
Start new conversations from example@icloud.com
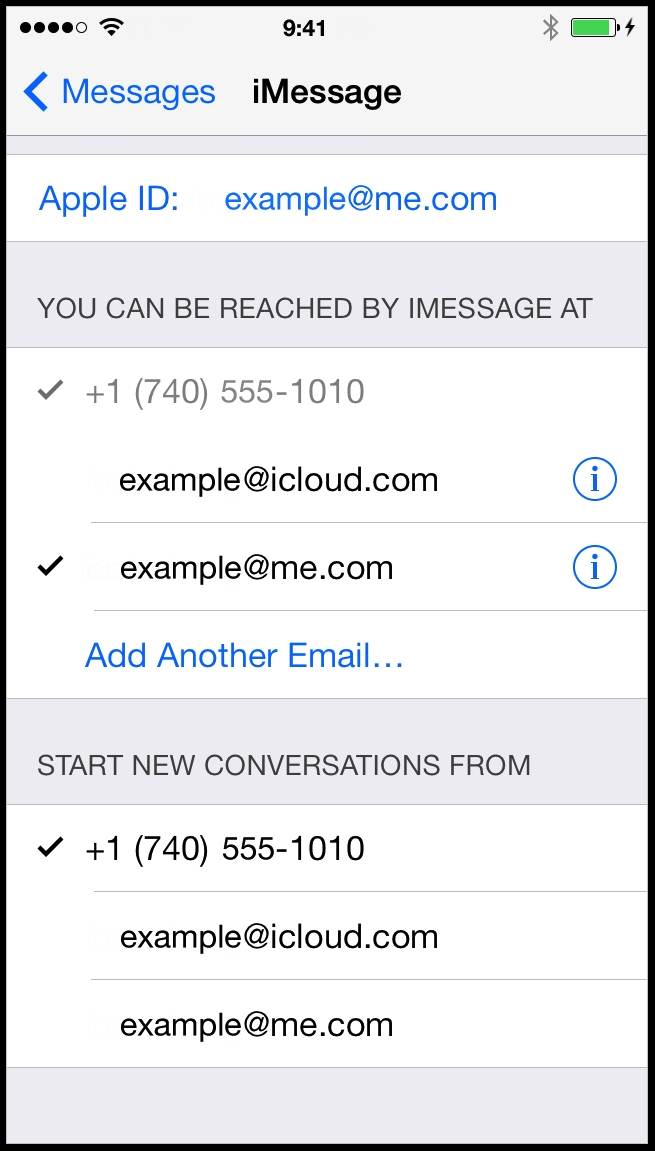(x=278, y=937)
